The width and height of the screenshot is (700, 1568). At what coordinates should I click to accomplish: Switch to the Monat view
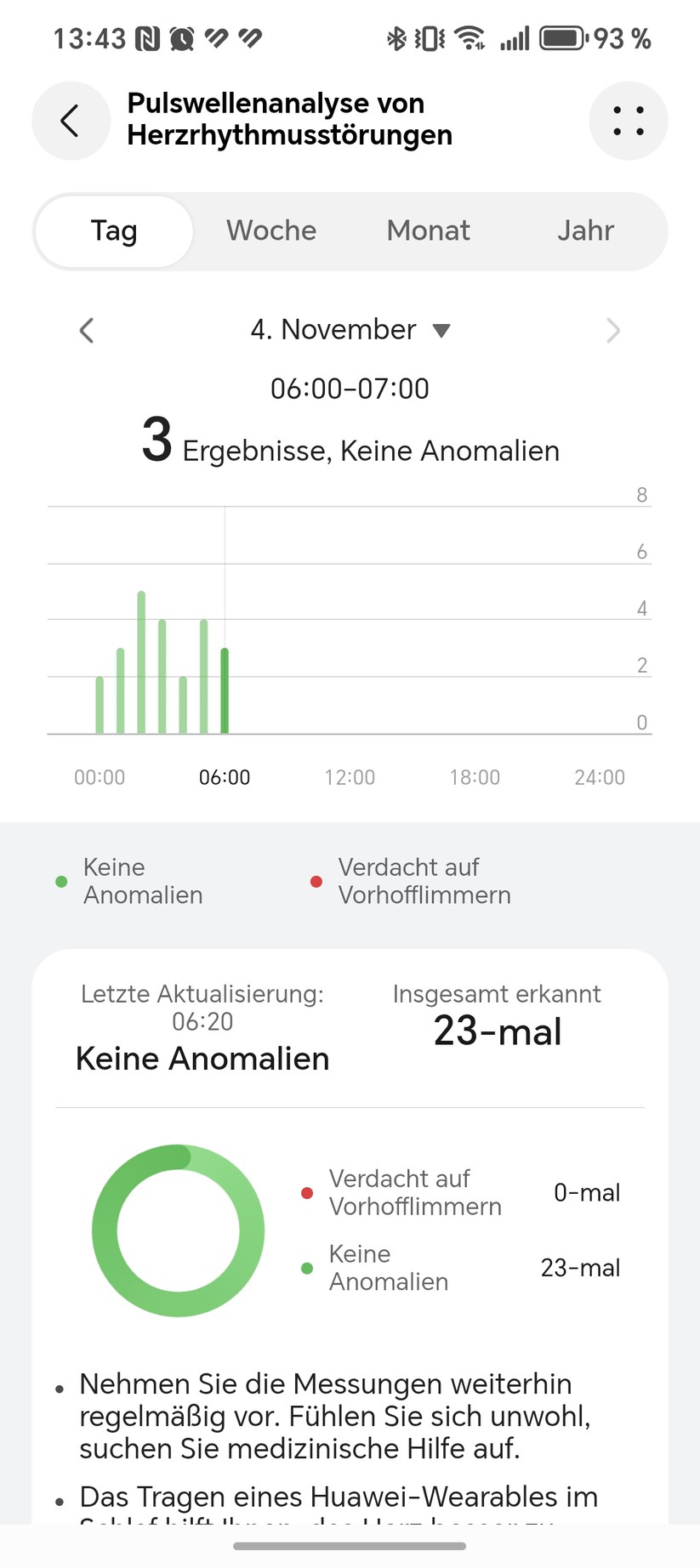(x=428, y=230)
